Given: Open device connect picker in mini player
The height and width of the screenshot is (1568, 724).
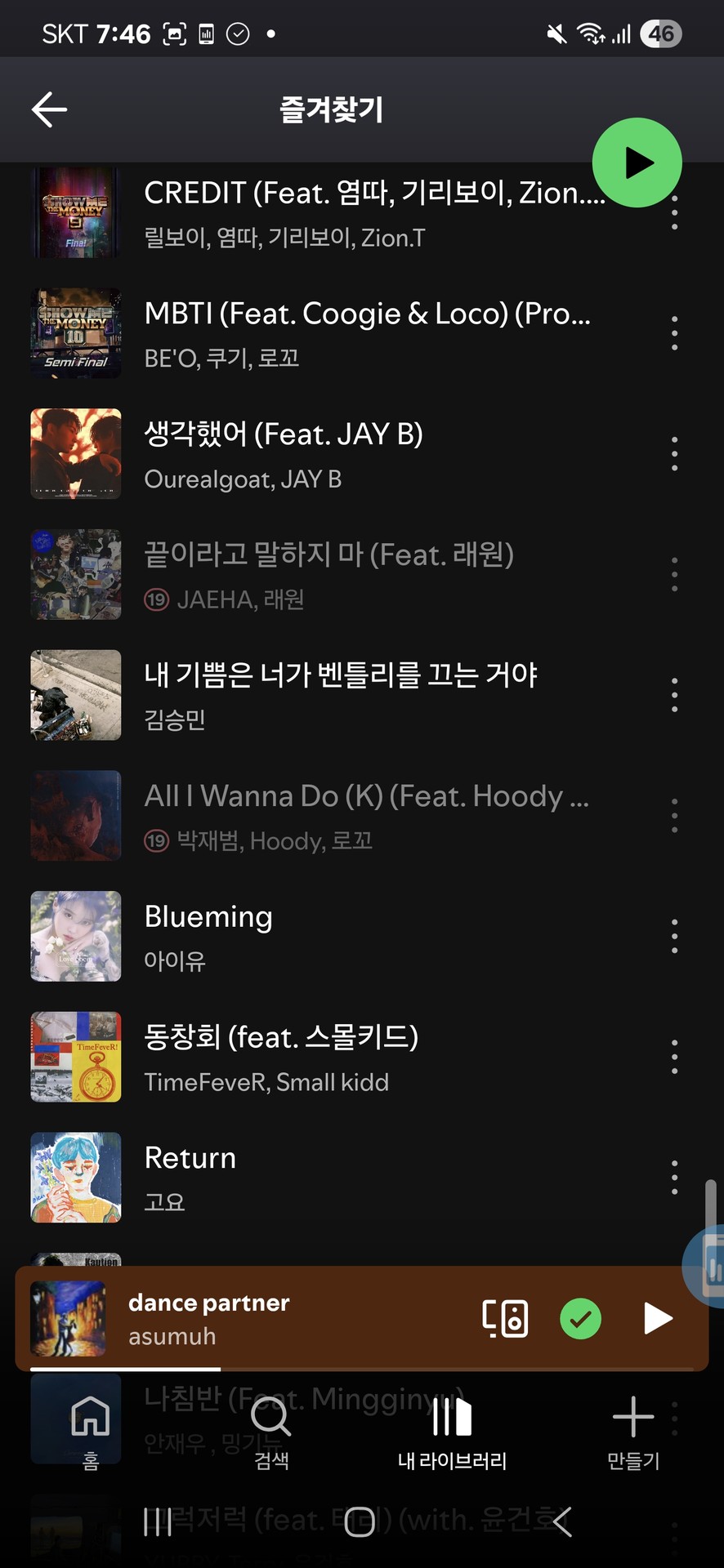Looking at the screenshot, I should (505, 1318).
